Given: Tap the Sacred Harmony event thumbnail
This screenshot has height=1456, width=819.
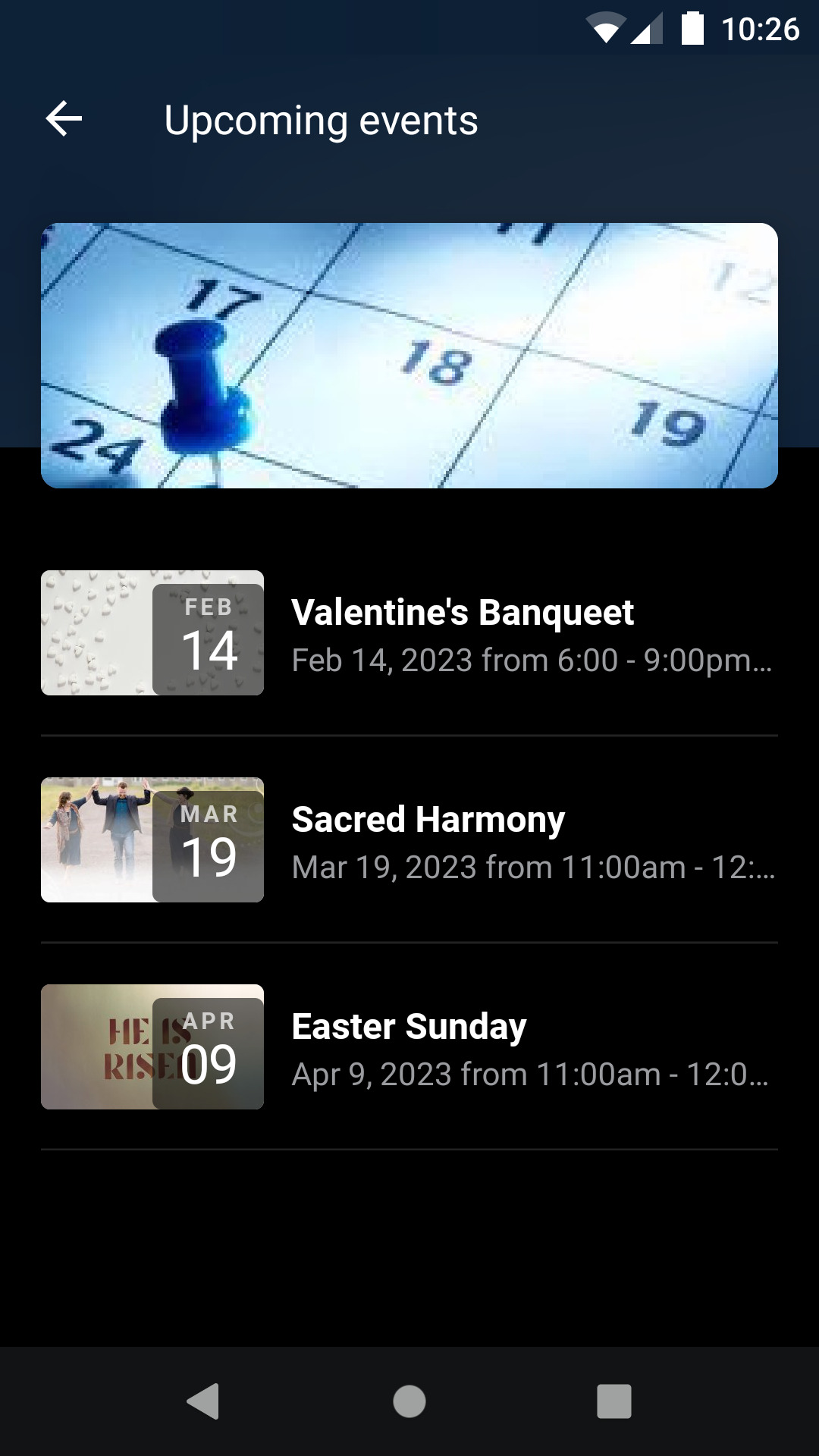Looking at the screenshot, I should tap(99, 840).
